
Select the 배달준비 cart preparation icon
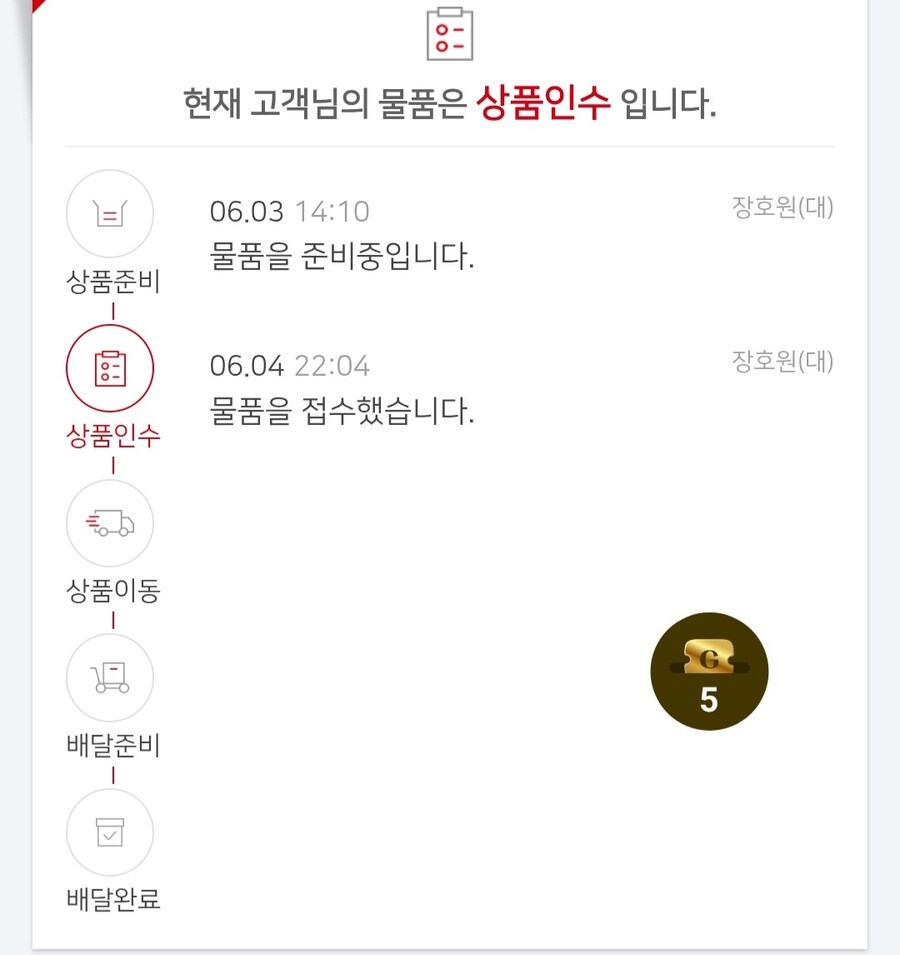click(110, 677)
